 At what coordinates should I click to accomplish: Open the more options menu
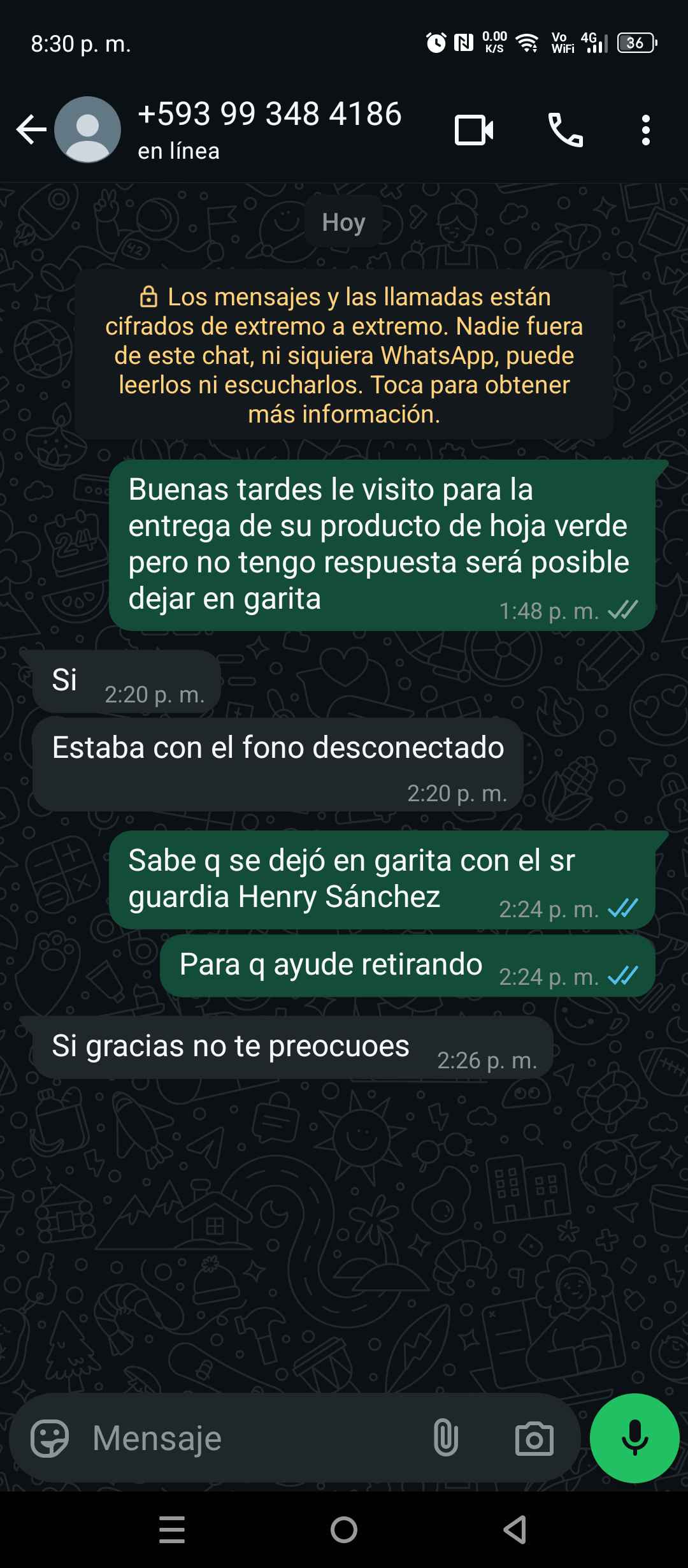(x=645, y=130)
